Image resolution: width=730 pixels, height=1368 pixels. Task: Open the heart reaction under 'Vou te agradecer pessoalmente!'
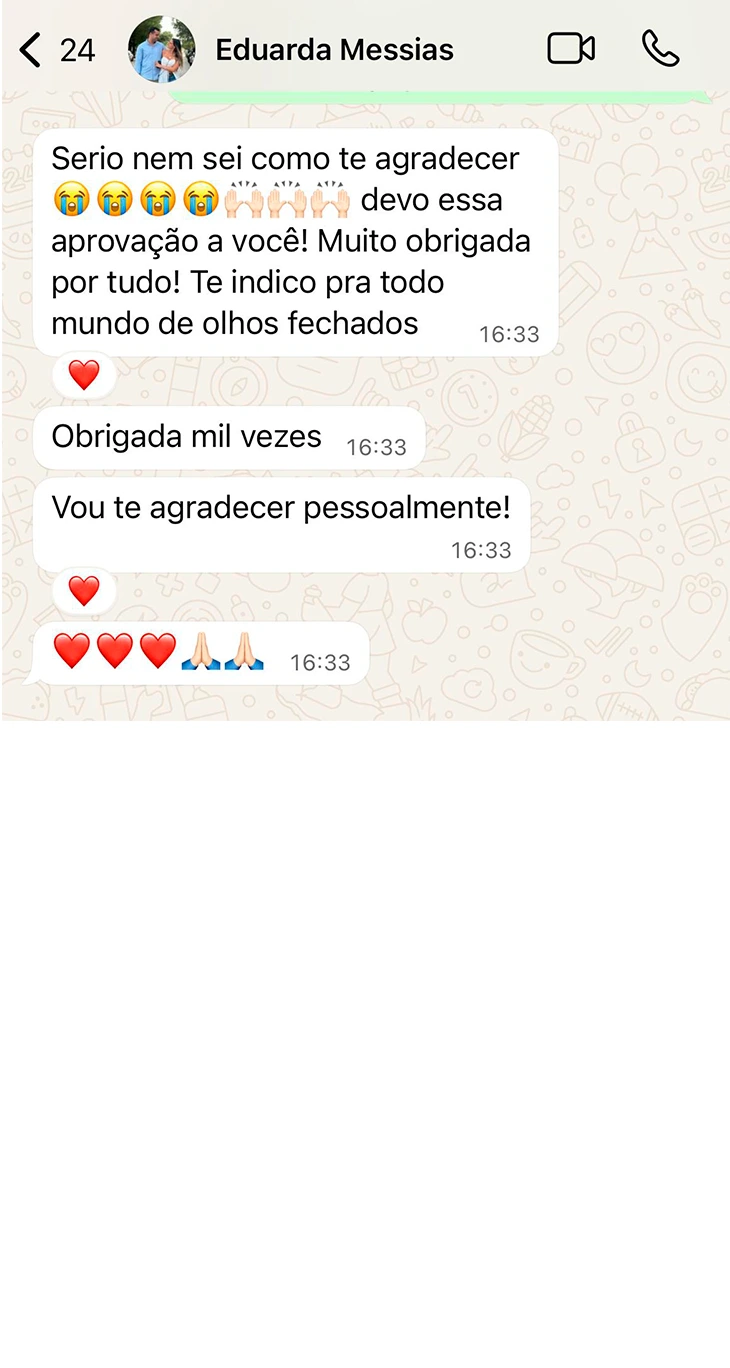pyautogui.click(x=84, y=591)
